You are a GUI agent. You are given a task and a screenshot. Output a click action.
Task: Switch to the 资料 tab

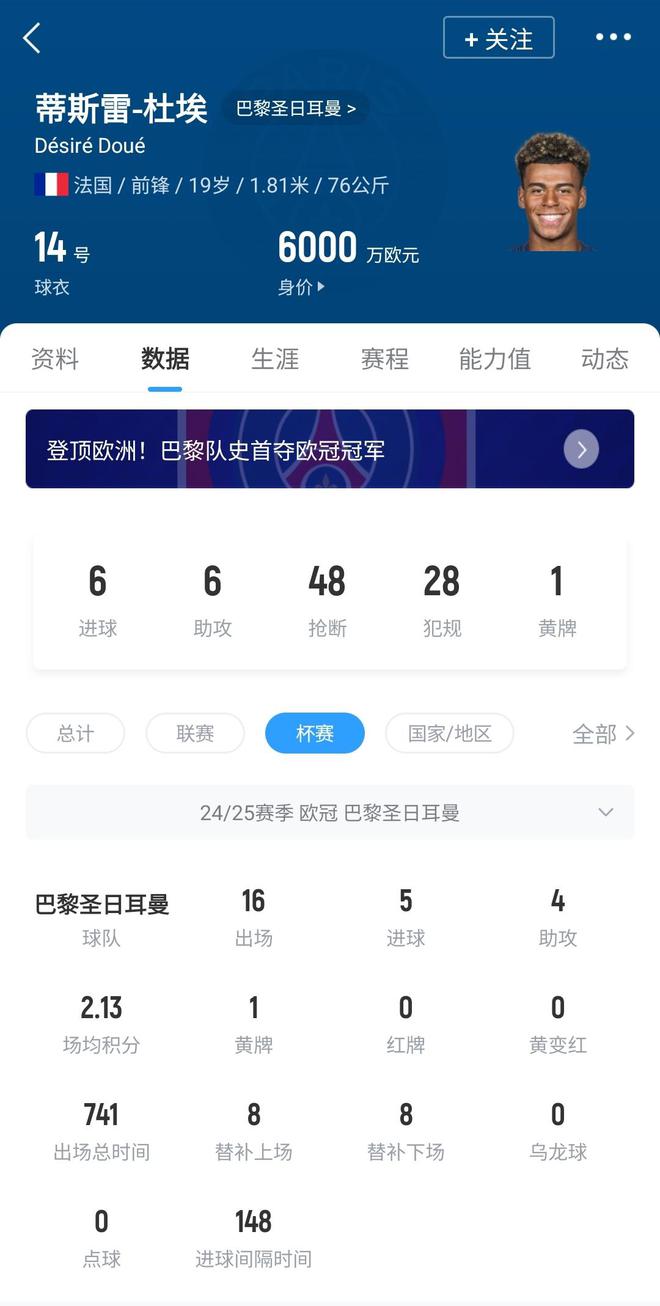point(55,359)
